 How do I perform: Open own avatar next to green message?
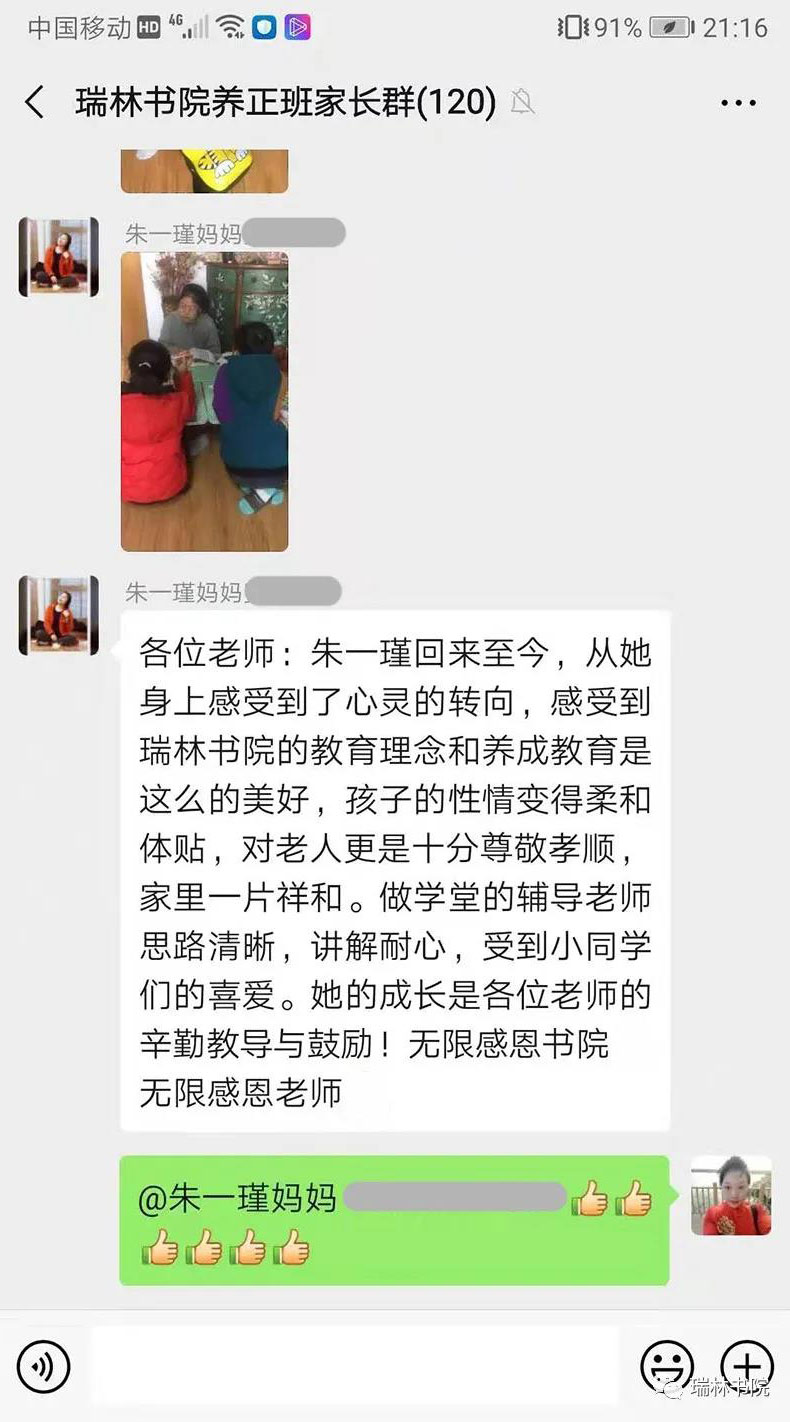point(731,1195)
